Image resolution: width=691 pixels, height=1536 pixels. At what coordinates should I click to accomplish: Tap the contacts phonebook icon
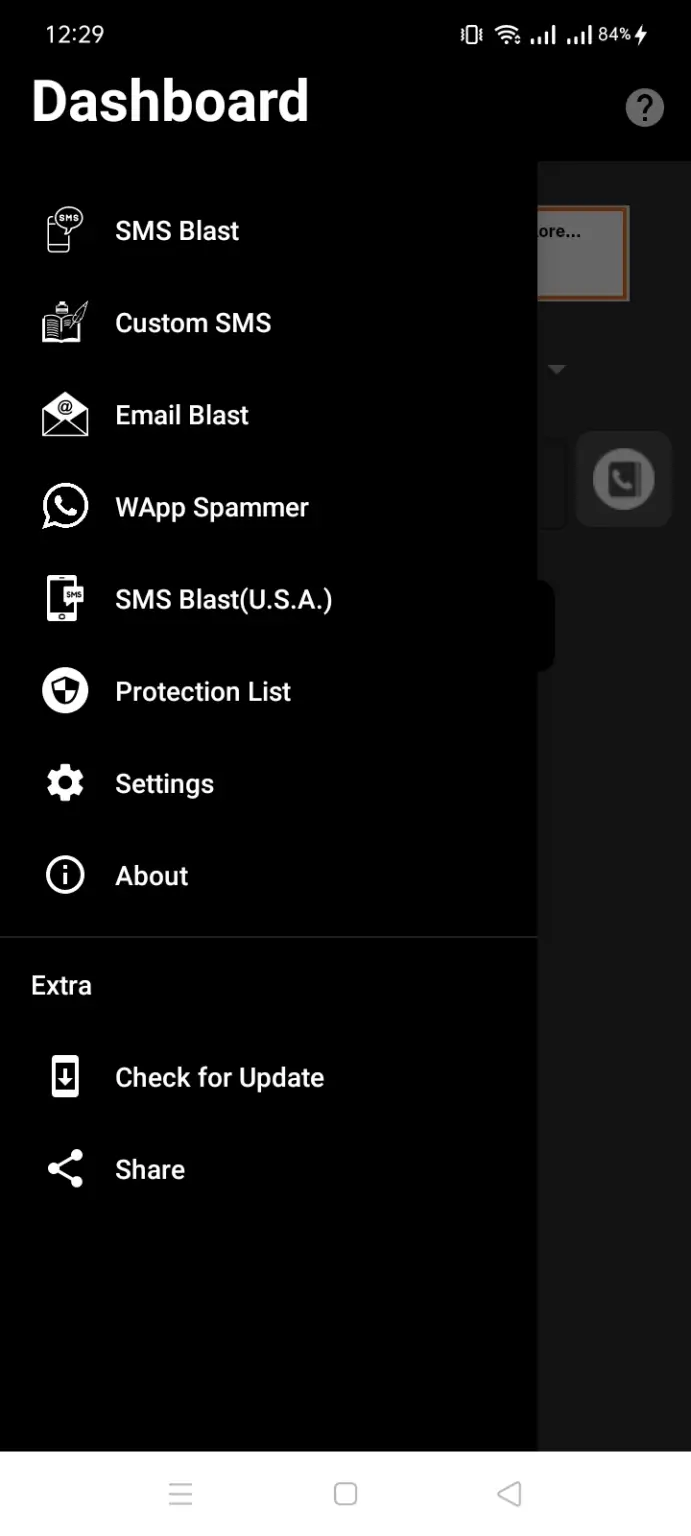pyautogui.click(x=623, y=479)
